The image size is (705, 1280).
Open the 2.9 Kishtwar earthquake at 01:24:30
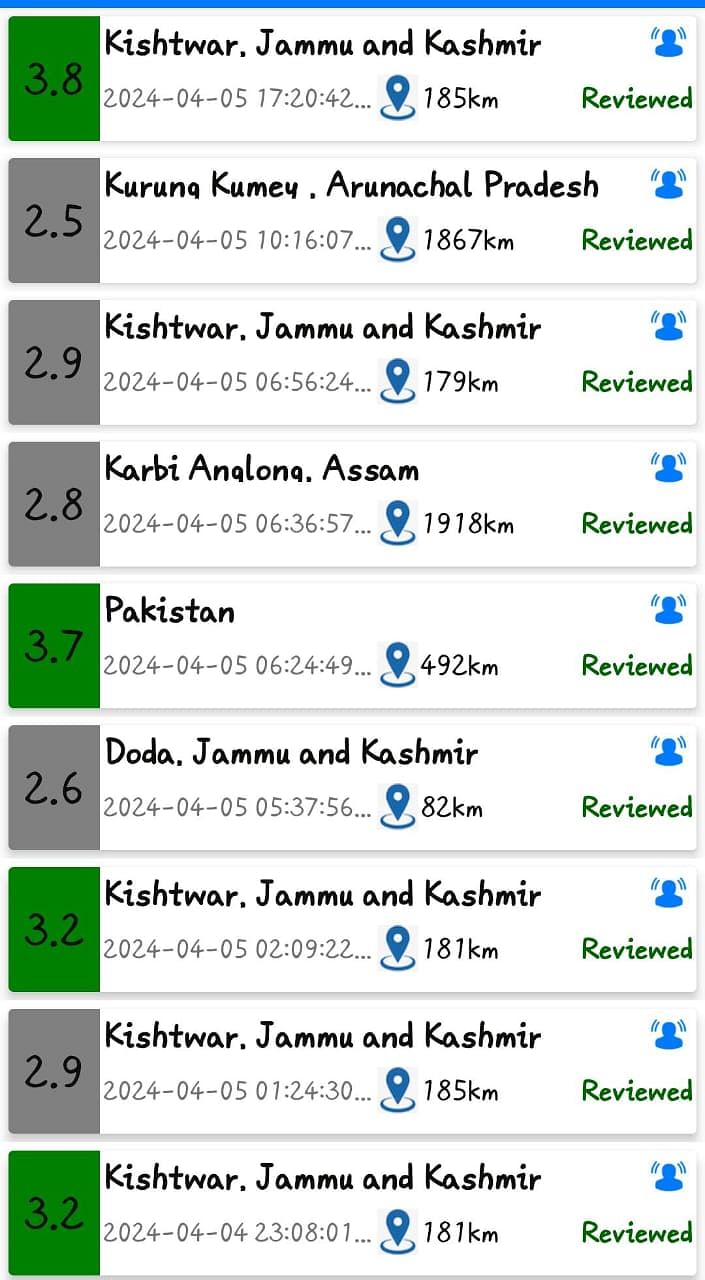(x=352, y=1072)
